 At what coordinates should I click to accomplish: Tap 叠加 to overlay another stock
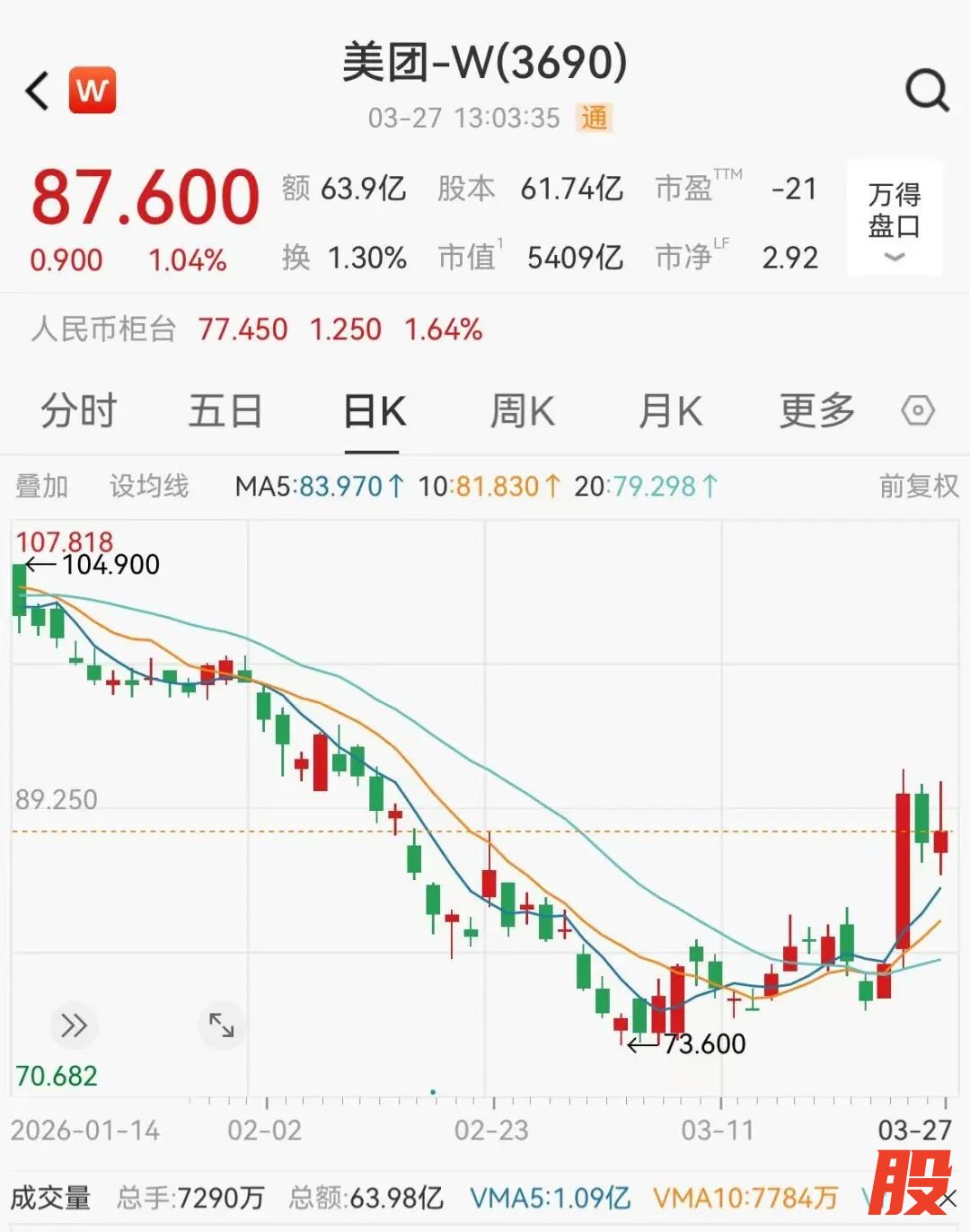(x=41, y=486)
